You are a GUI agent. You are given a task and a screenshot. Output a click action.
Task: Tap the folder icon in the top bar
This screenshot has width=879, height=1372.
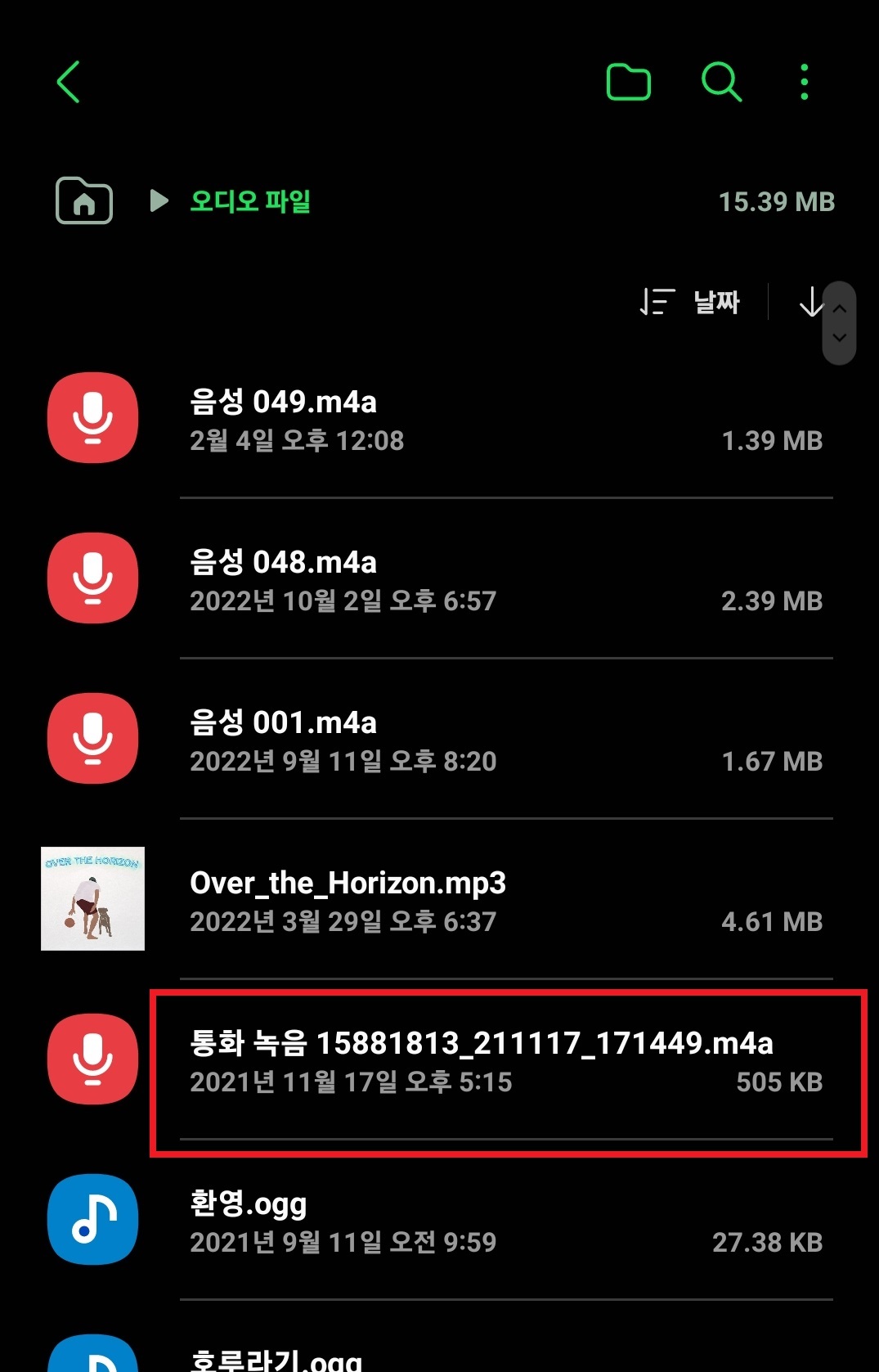click(x=628, y=81)
